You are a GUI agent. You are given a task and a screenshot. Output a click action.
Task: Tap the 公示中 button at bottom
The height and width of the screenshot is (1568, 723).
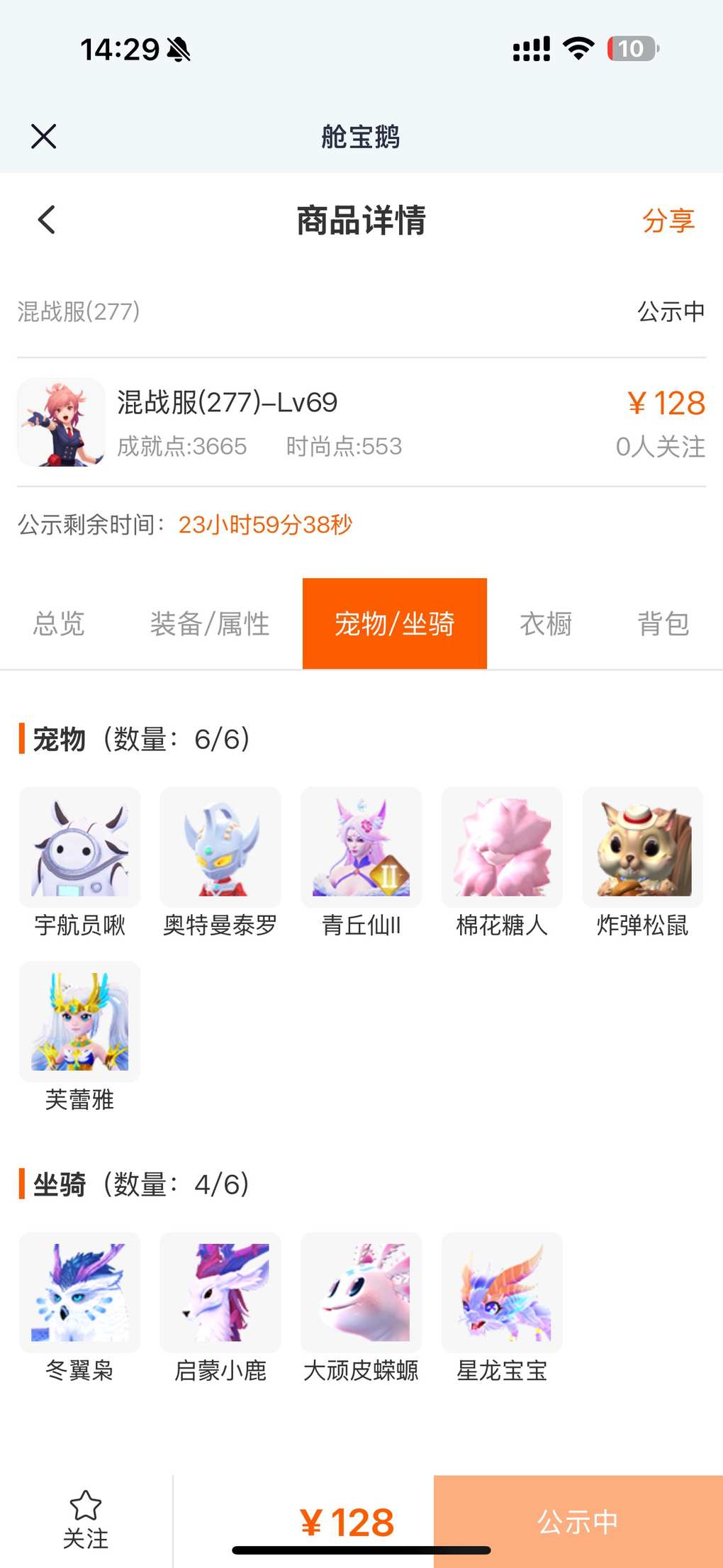click(x=578, y=1522)
